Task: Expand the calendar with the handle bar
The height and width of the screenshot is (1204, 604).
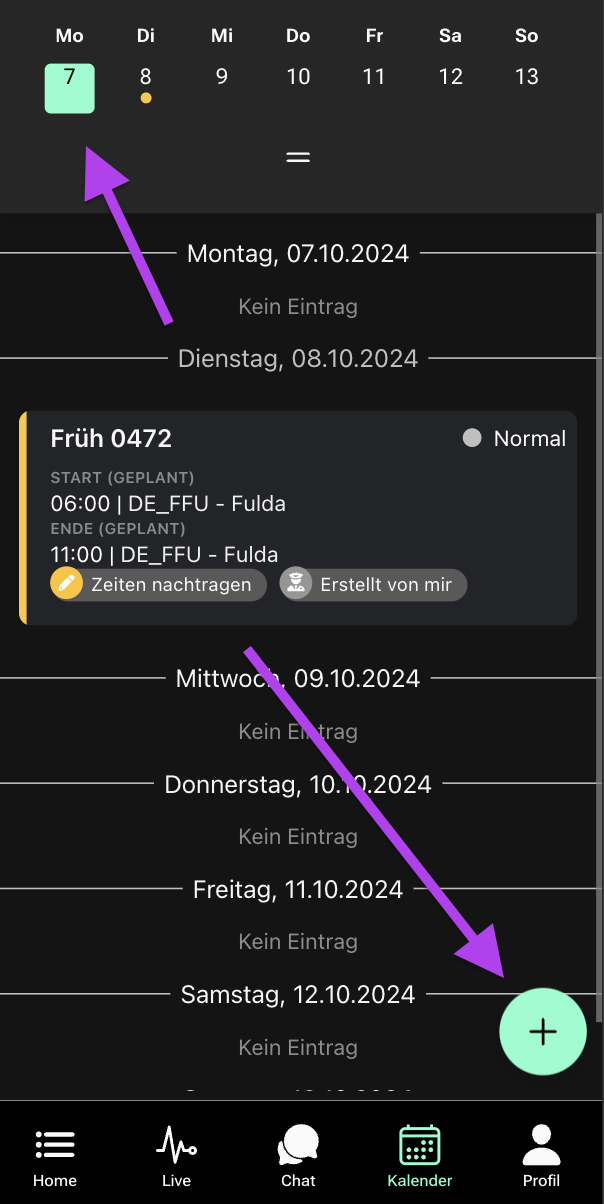Action: click(298, 157)
